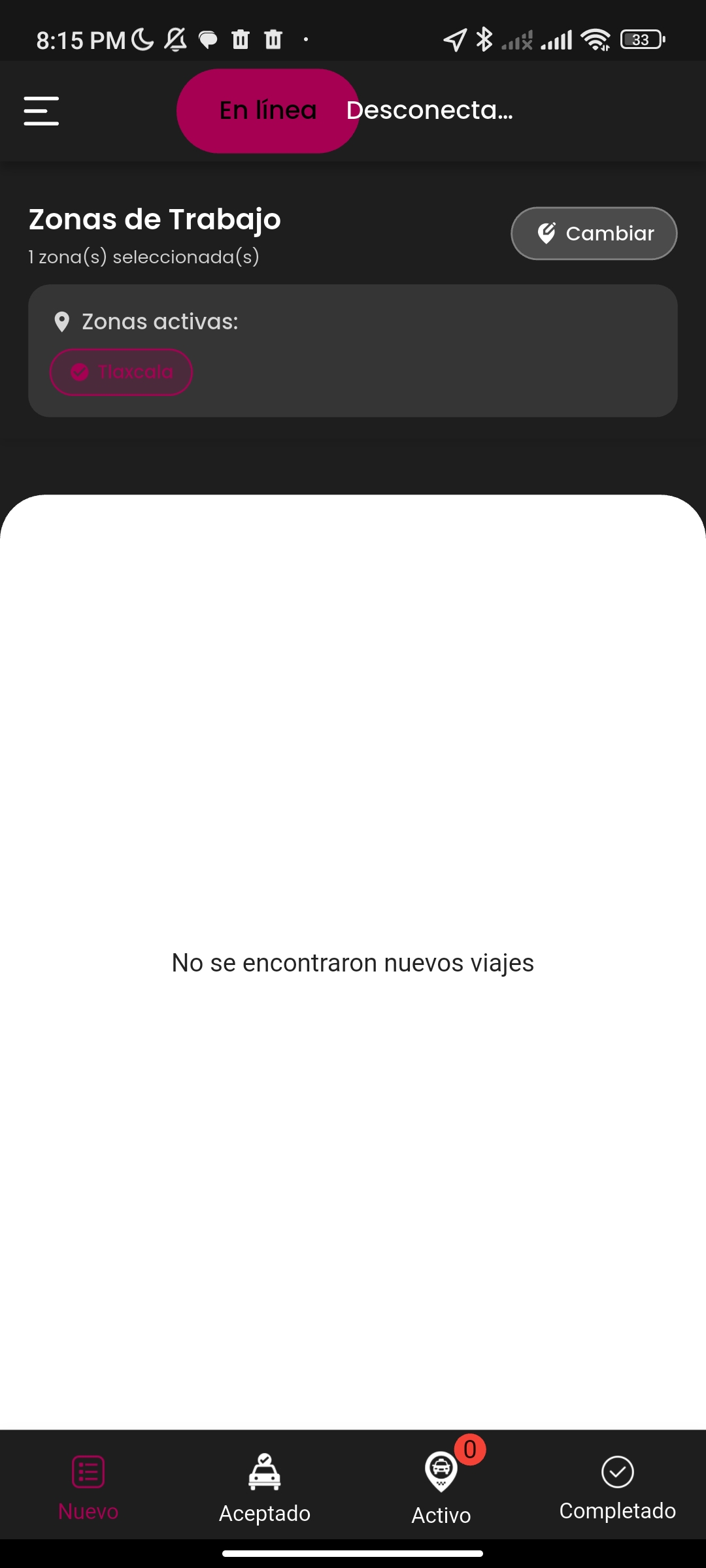
Task: Open the hamburger drawer menu
Action: [41, 110]
